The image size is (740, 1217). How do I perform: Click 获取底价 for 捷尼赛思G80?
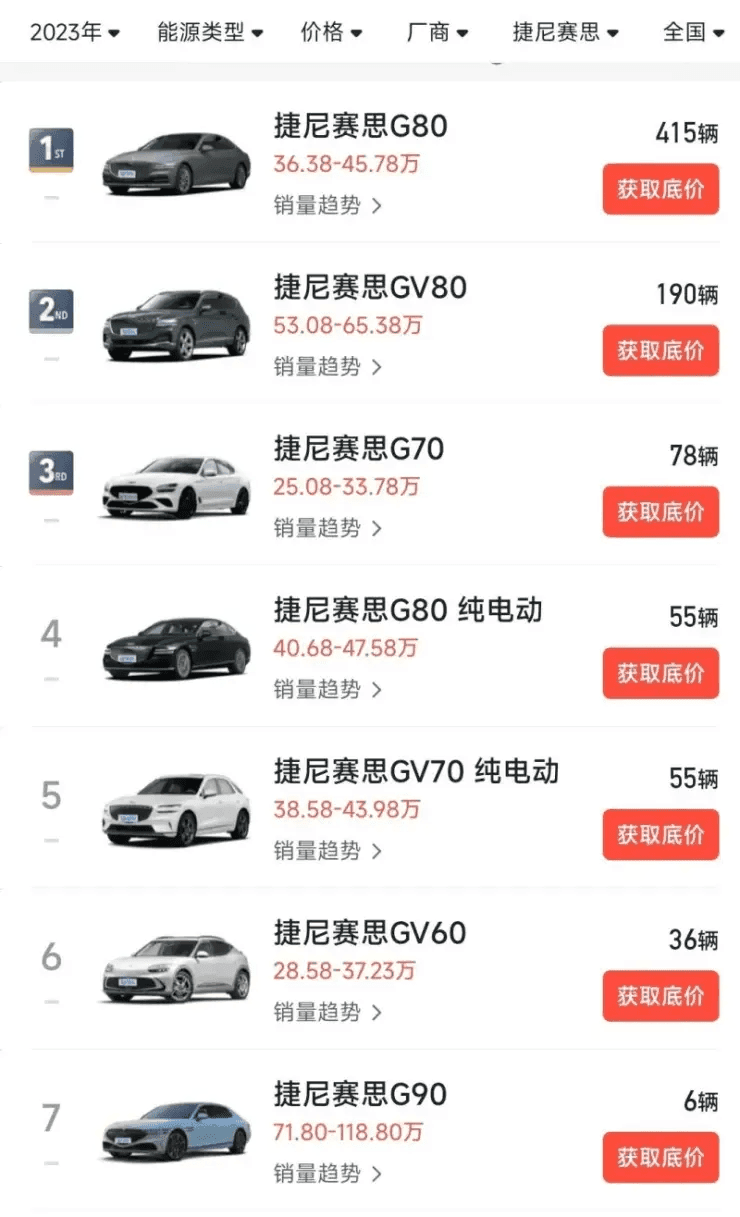pyautogui.click(x=660, y=189)
